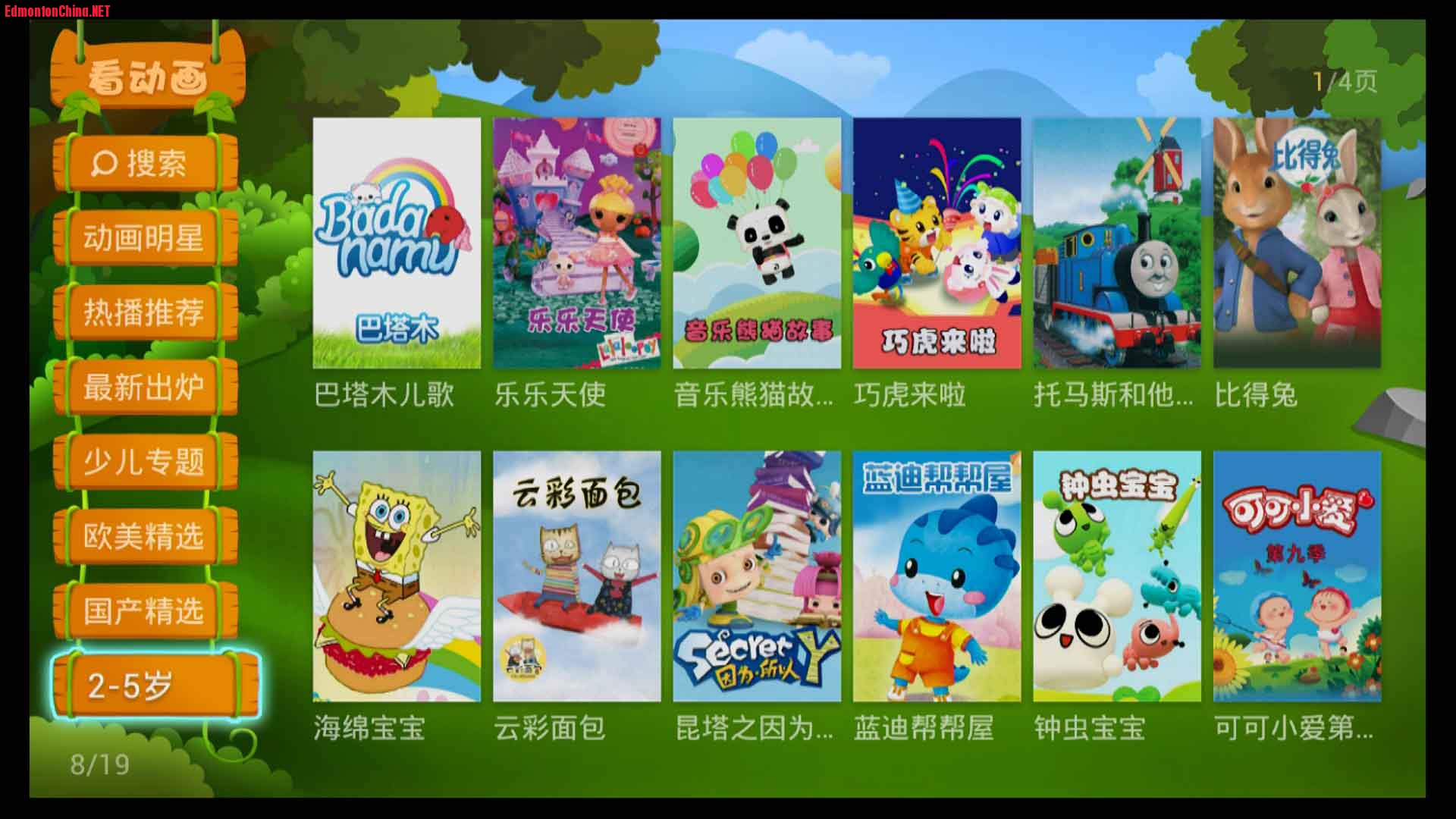Tap the 2-5岁 age category
Image resolution: width=1456 pixels, height=819 pixels.
(155, 685)
